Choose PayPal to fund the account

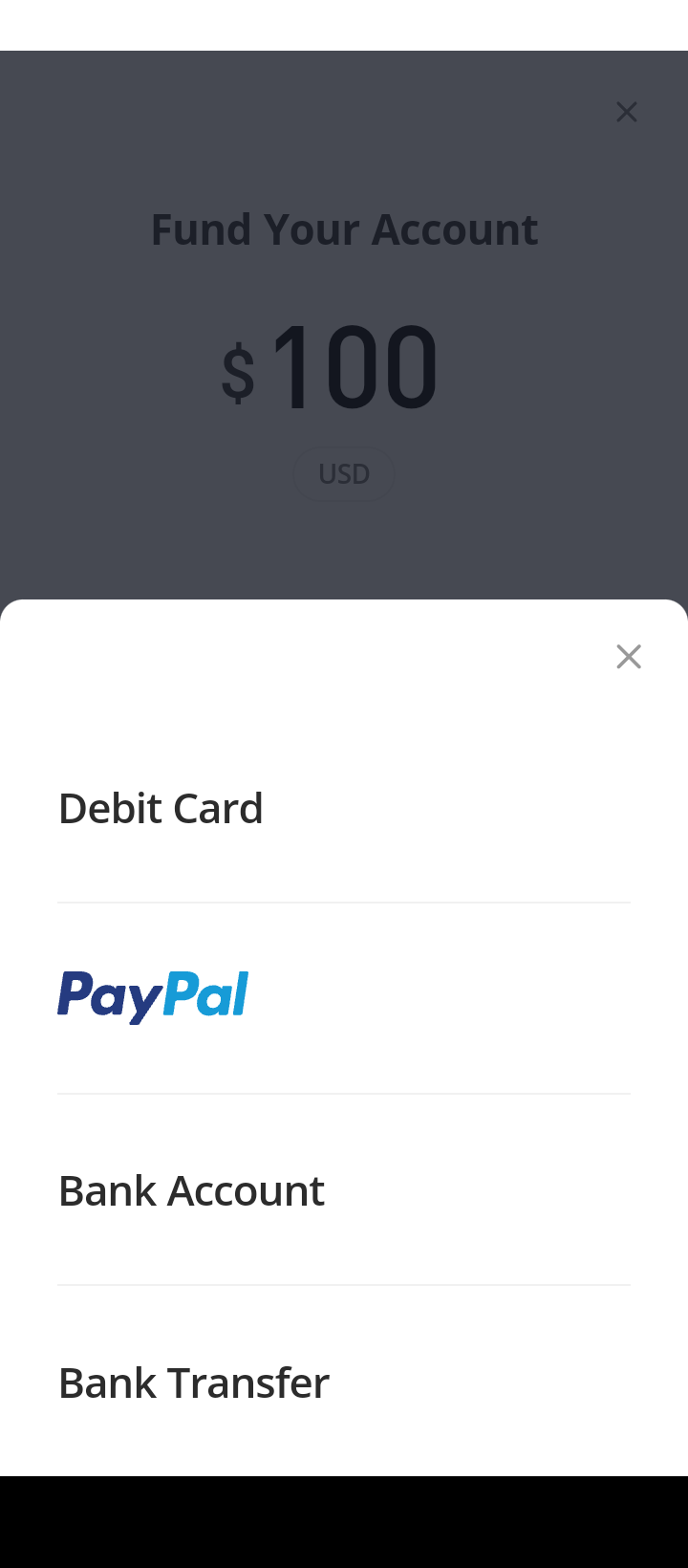[153, 996]
